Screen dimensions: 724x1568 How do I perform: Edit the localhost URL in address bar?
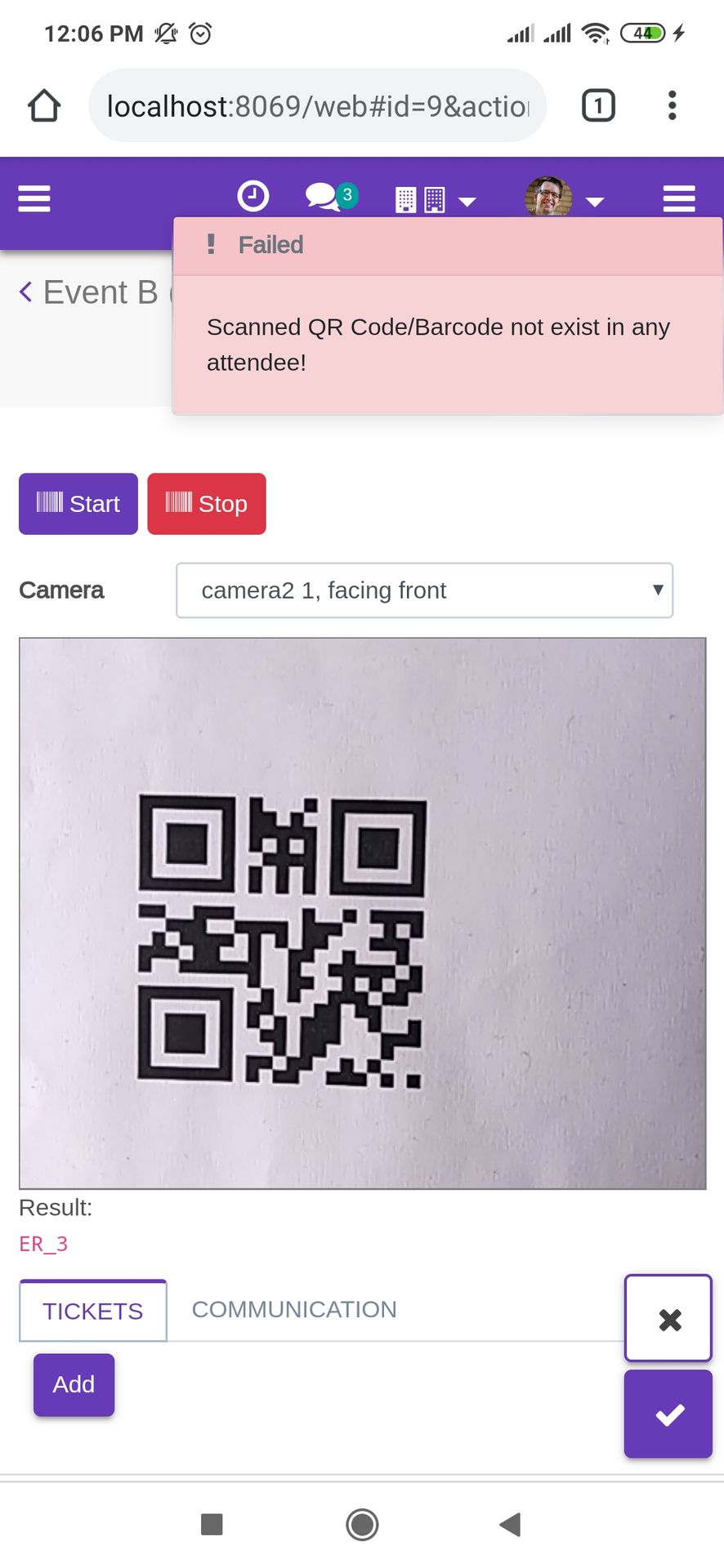[x=317, y=106]
